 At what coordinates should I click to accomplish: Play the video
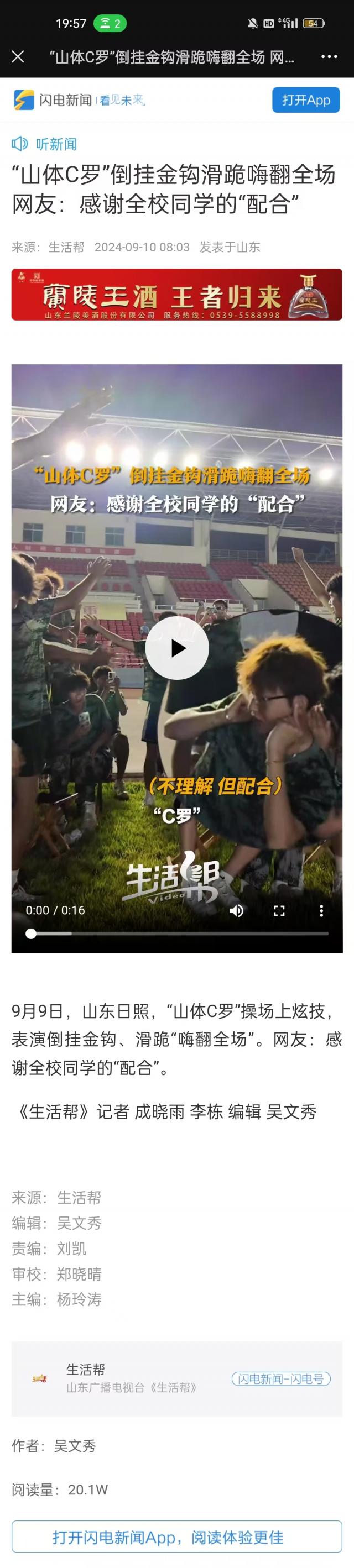[176, 648]
